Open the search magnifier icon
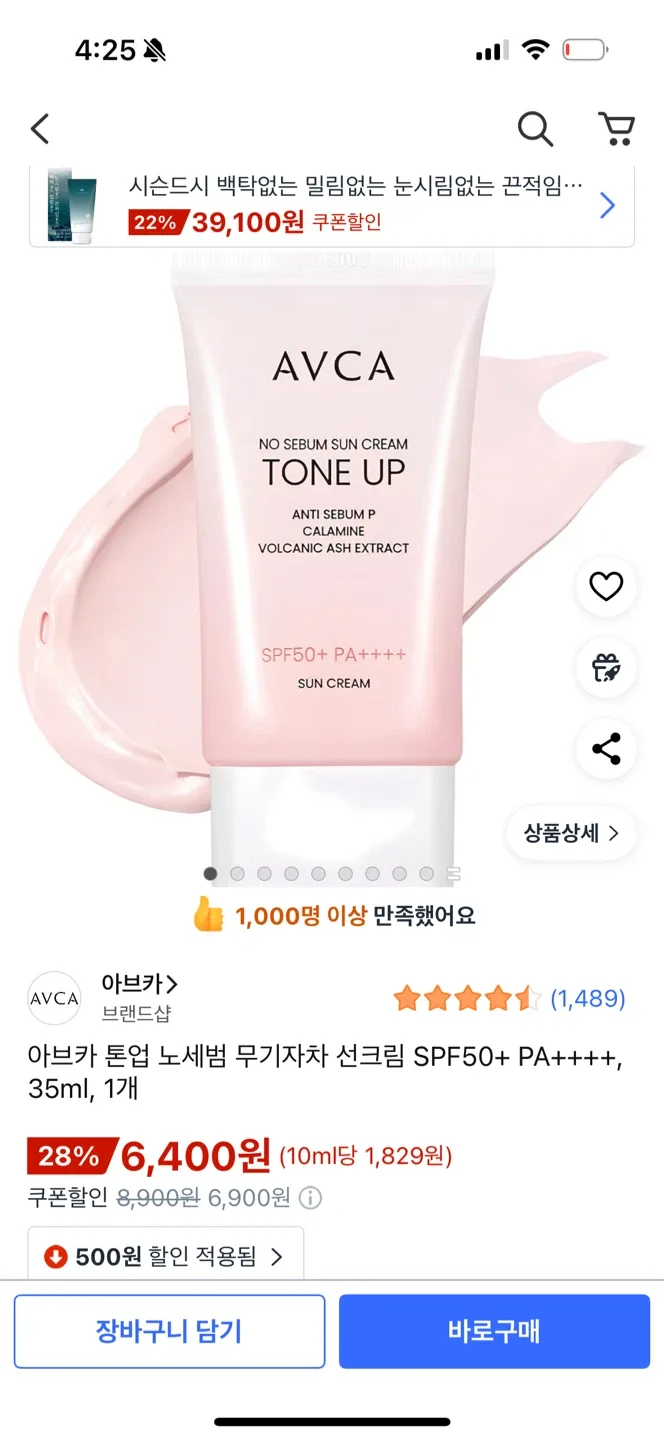 [535, 128]
